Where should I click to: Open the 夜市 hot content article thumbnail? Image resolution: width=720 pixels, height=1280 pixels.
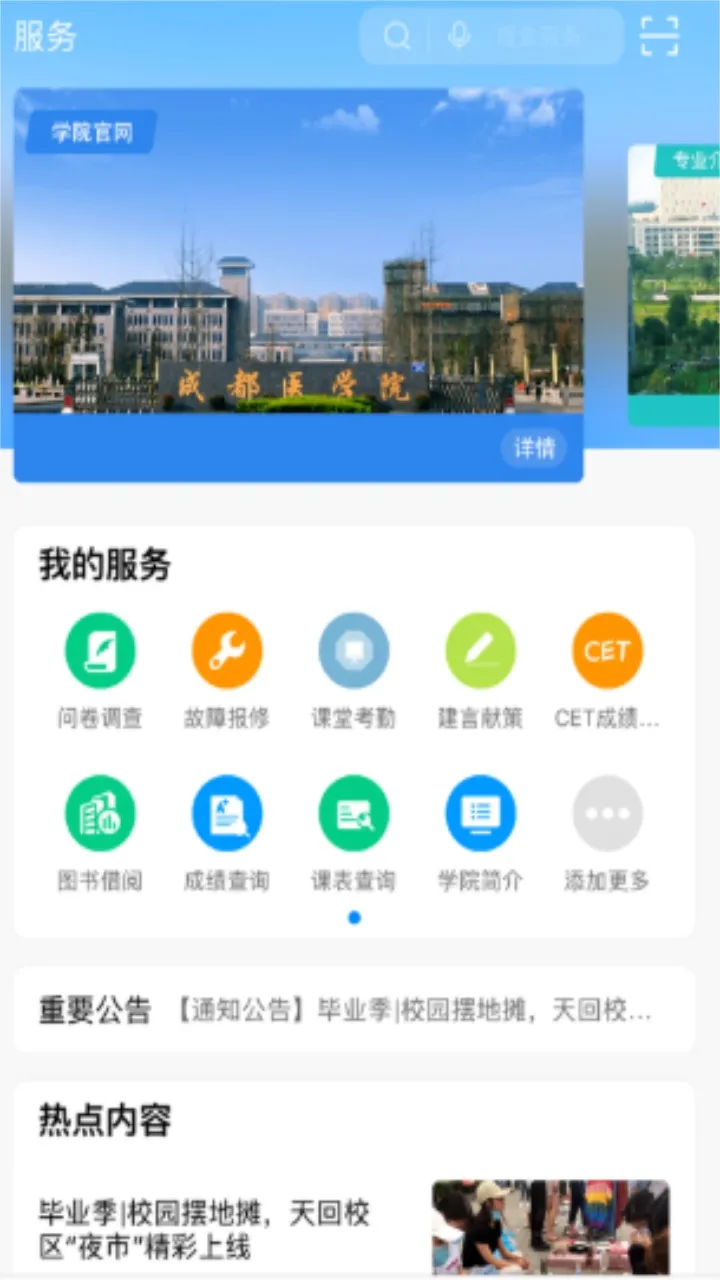pyautogui.click(x=549, y=1228)
